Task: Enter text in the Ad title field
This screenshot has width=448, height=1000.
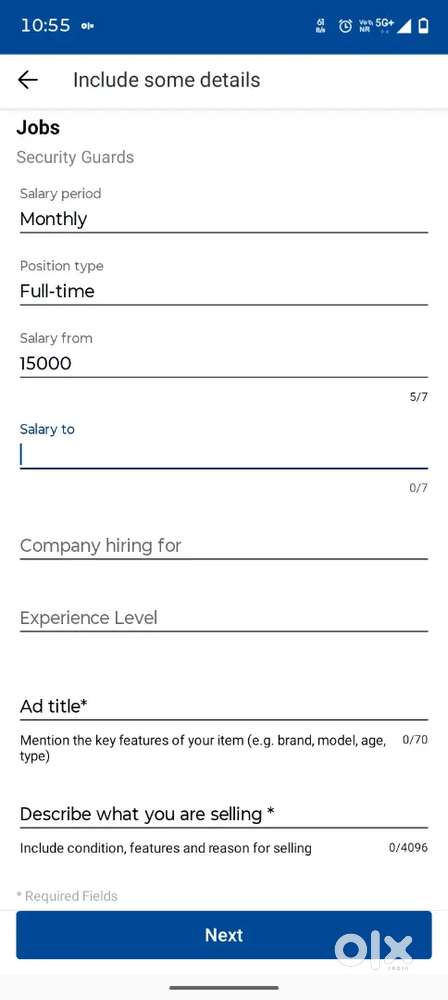Action: (x=223, y=707)
